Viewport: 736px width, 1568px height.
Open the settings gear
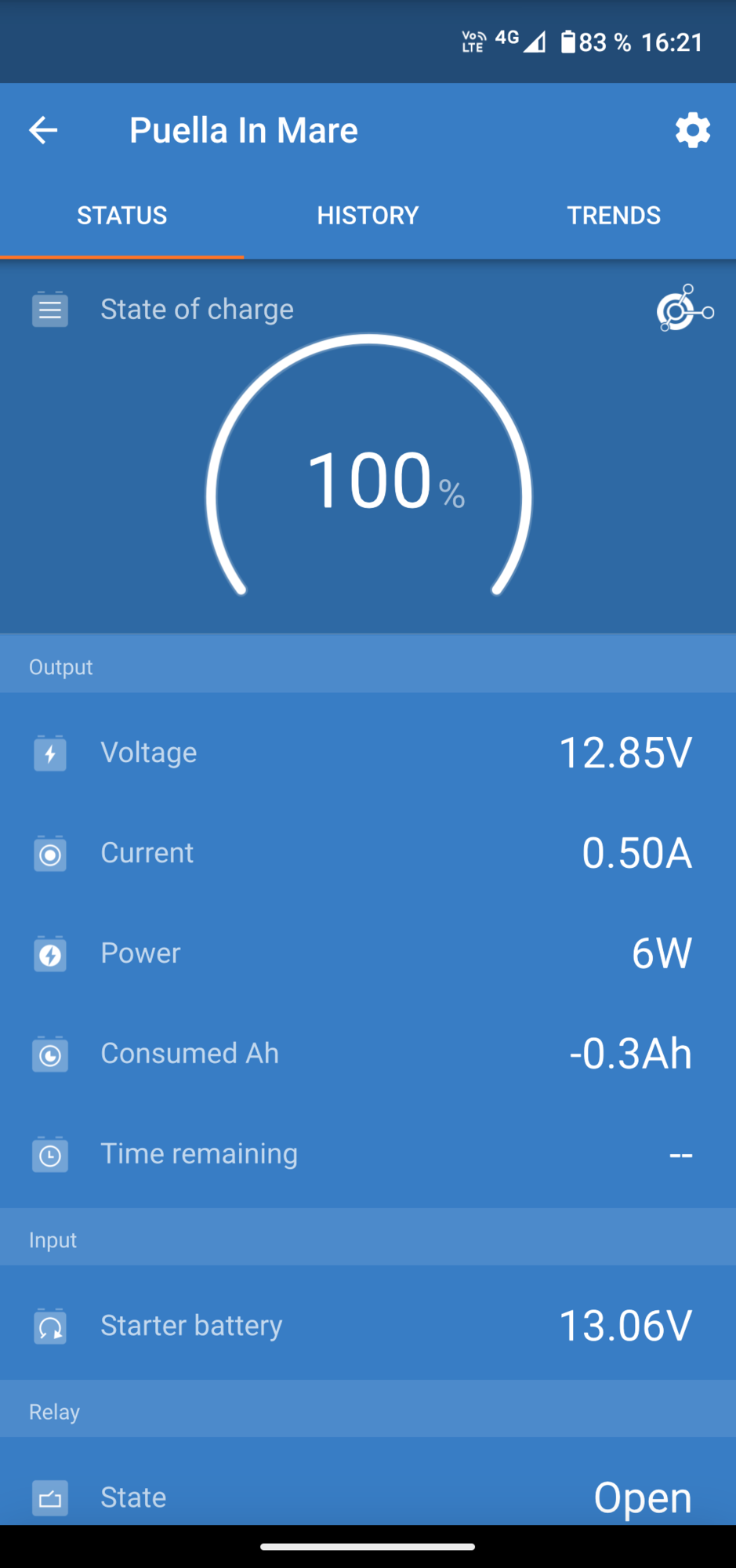tap(692, 130)
